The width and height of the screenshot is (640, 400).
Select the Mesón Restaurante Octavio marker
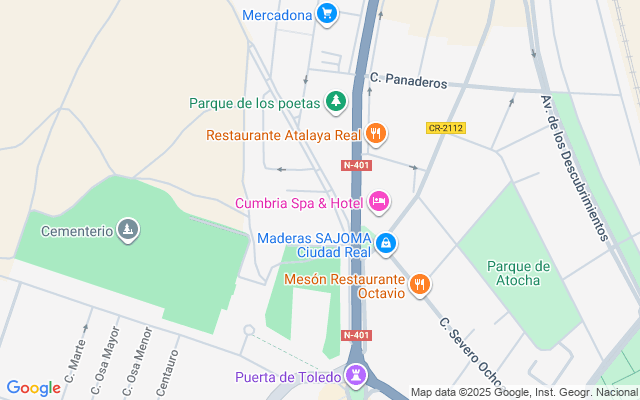tap(421, 284)
